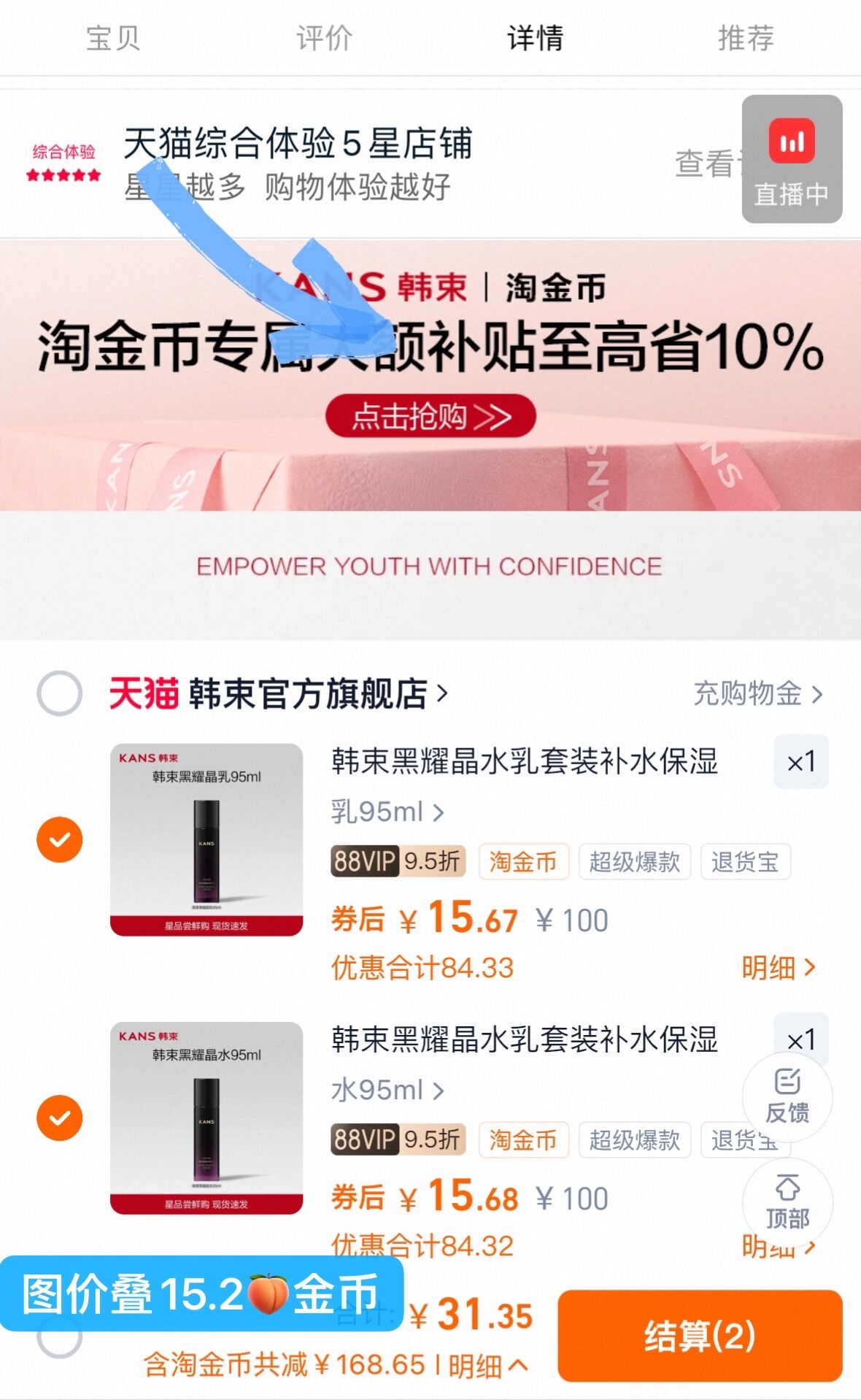The height and width of the screenshot is (1400, 861).
Task: Tap the 反馈 feedback floating icon
Action: (x=789, y=1097)
